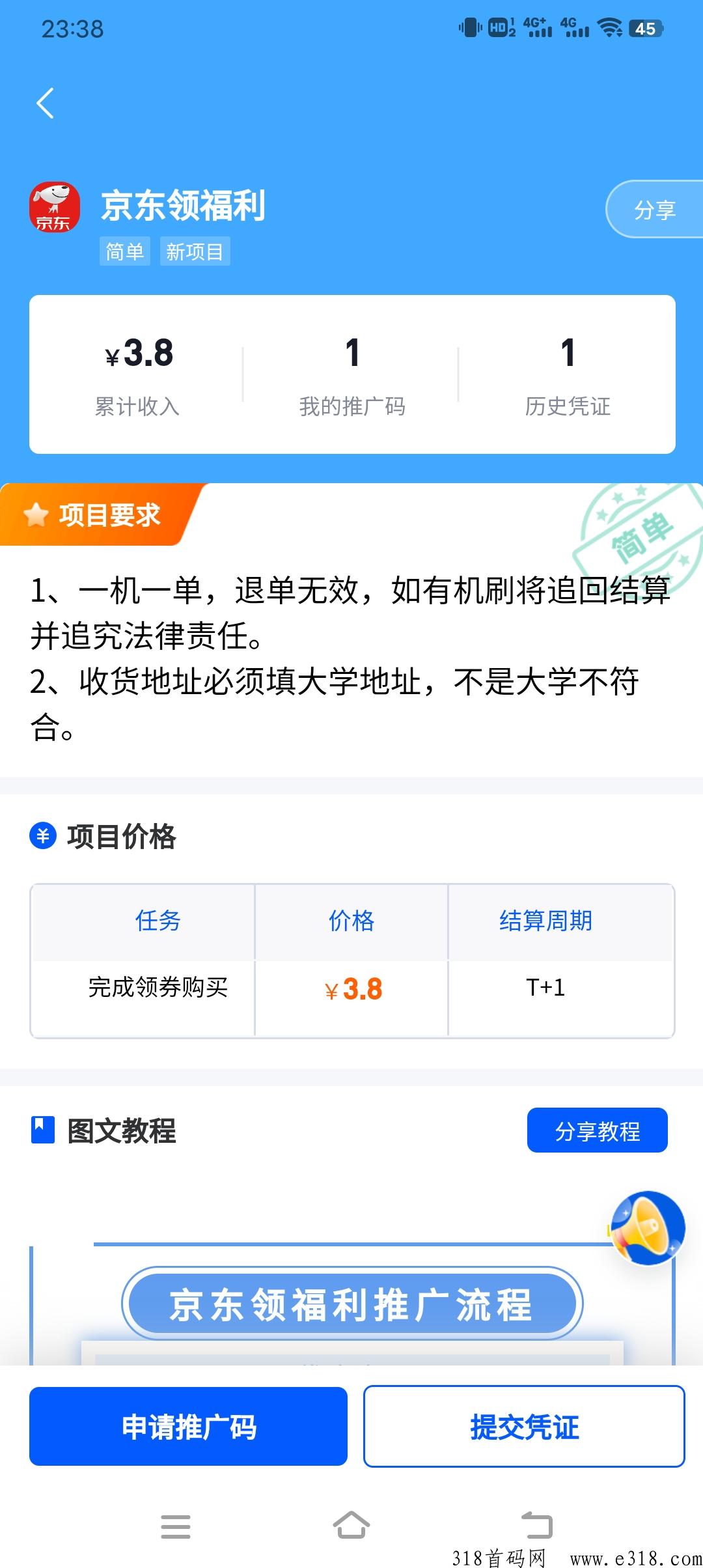The width and height of the screenshot is (703, 1568).
Task: Open the 京东领福利推广流程 tutorial image
Action: [x=351, y=1304]
